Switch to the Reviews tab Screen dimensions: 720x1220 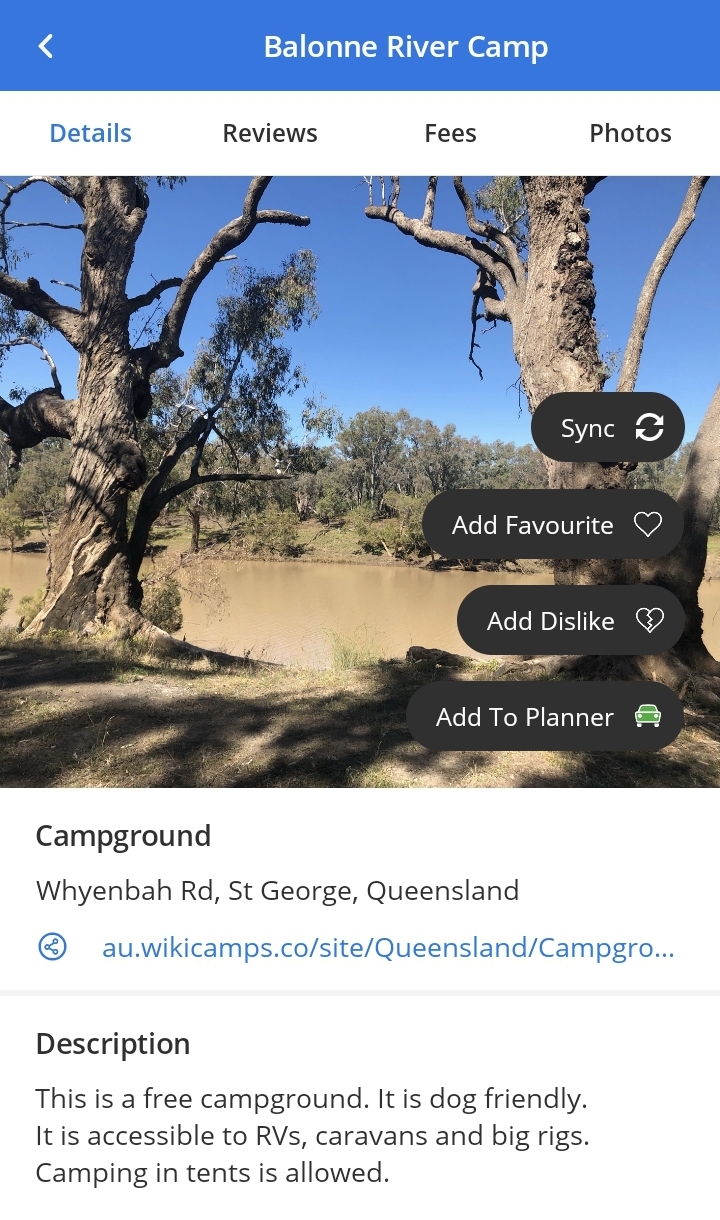point(270,133)
